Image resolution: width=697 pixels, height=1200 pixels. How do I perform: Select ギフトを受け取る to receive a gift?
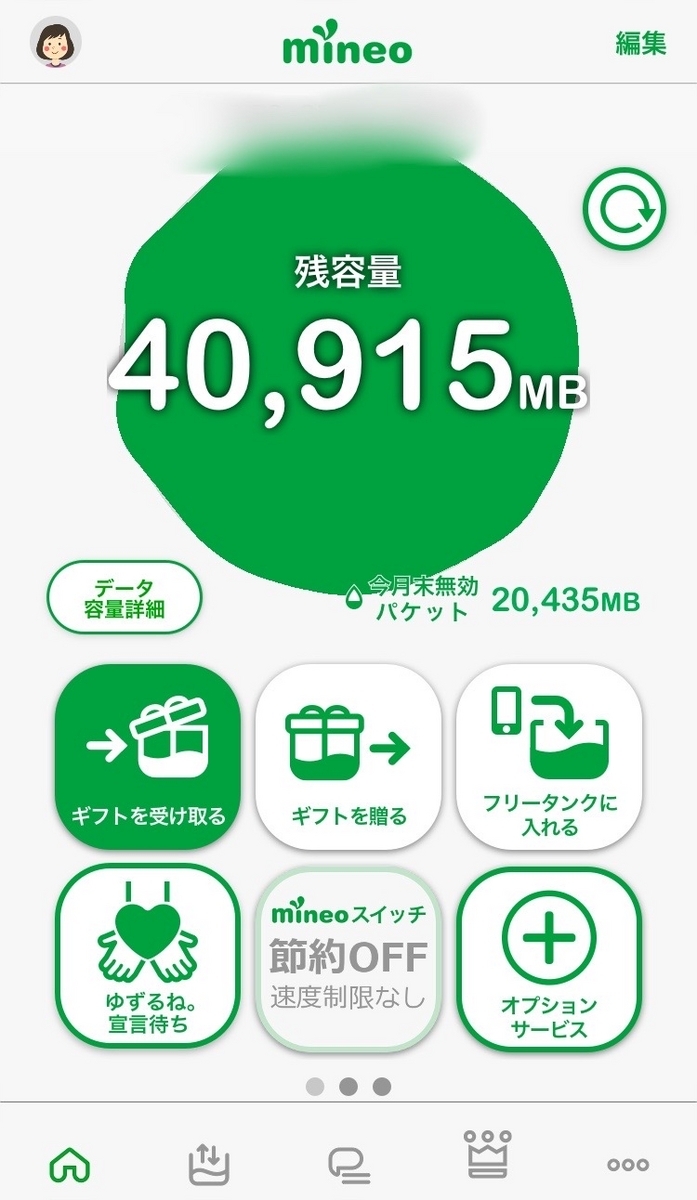[x=148, y=757]
